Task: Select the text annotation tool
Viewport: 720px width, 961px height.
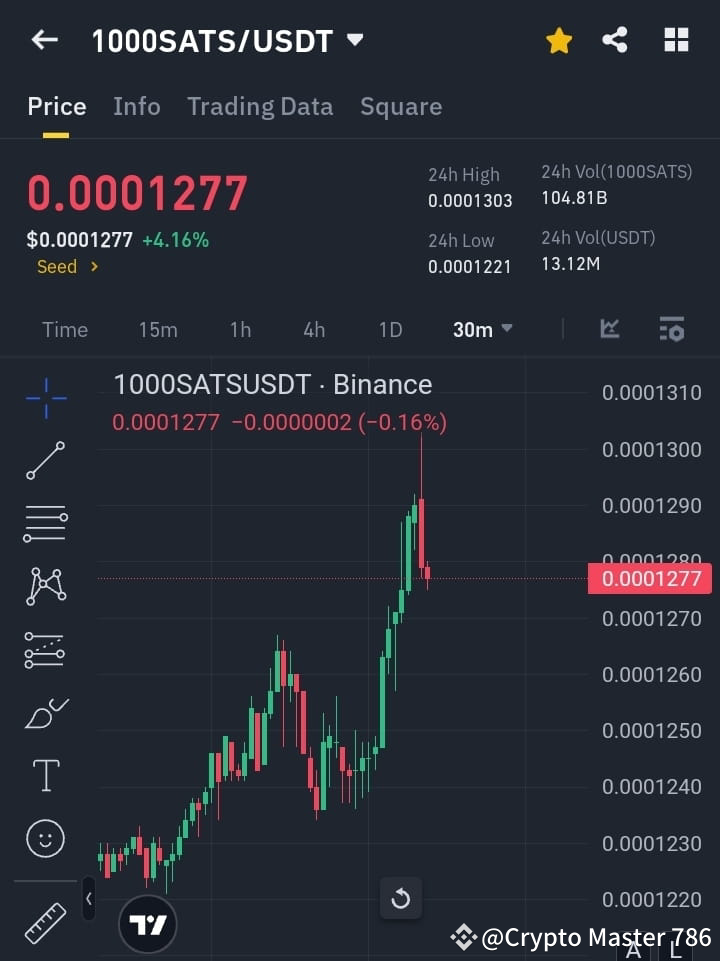Action: pyautogui.click(x=45, y=775)
